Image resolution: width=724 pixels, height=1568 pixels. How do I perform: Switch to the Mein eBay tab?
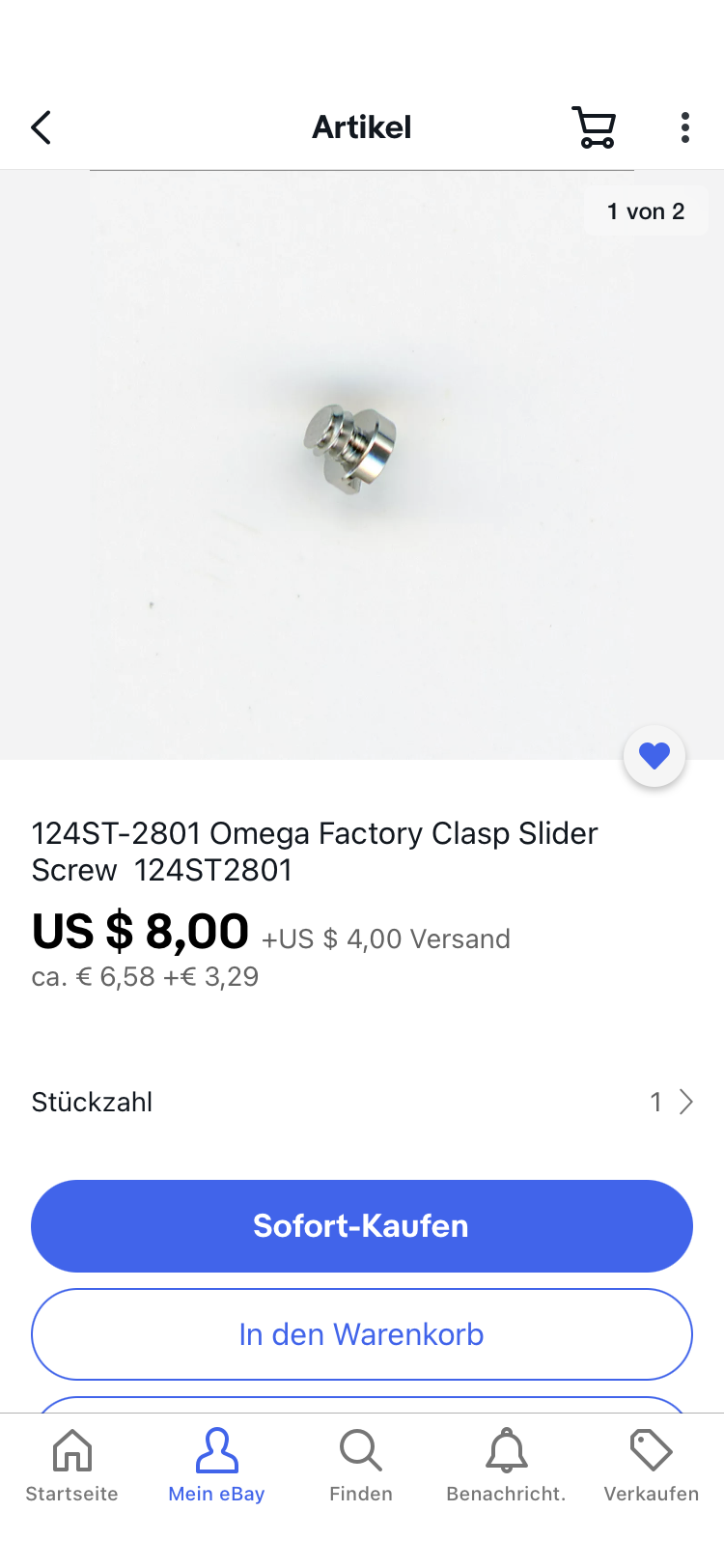tap(216, 1465)
